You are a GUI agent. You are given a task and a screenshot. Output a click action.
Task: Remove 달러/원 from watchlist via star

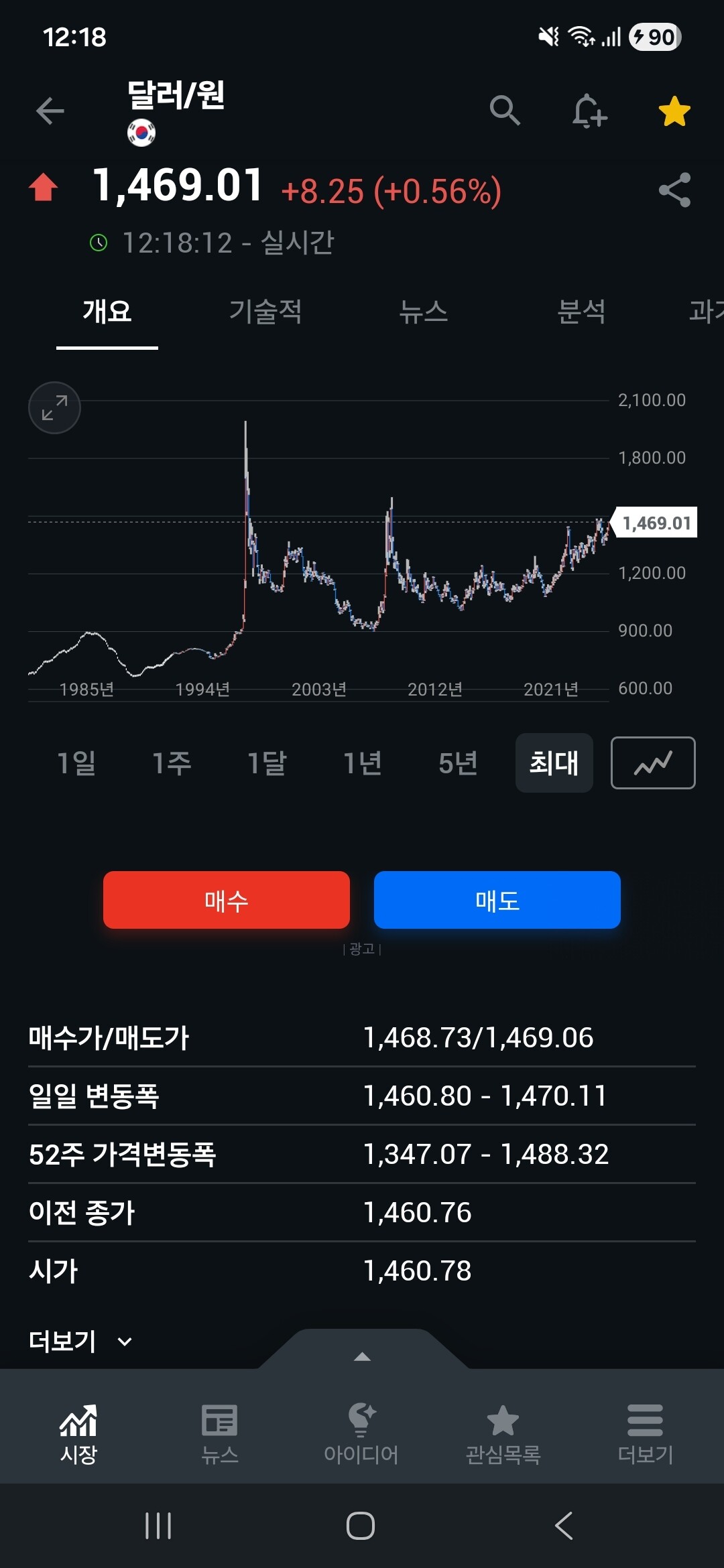click(x=674, y=111)
